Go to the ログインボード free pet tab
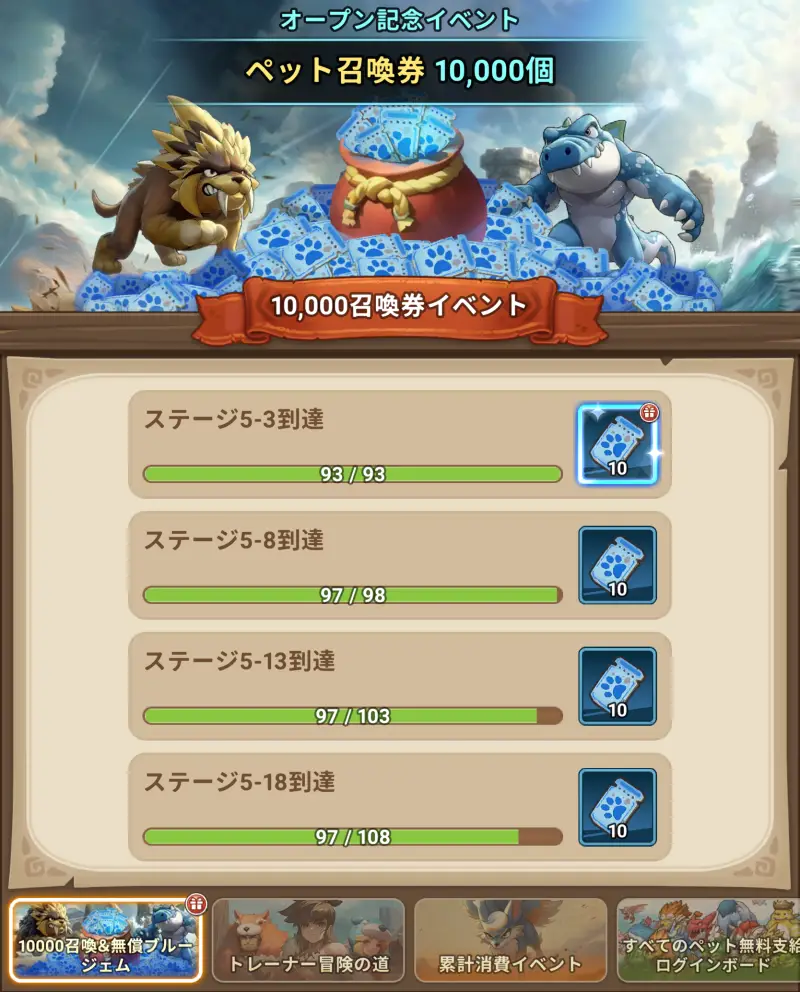The width and height of the screenshot is (800, 992). click(708, 941)
